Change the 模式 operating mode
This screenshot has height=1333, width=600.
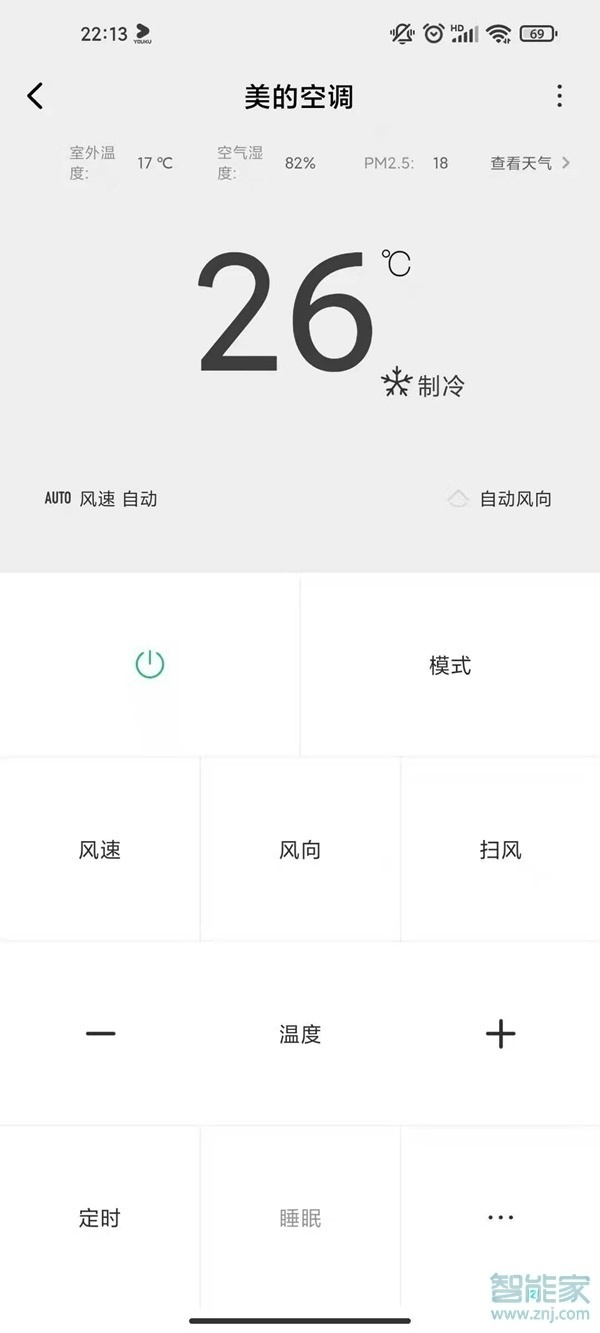click(x=450, y=665)
